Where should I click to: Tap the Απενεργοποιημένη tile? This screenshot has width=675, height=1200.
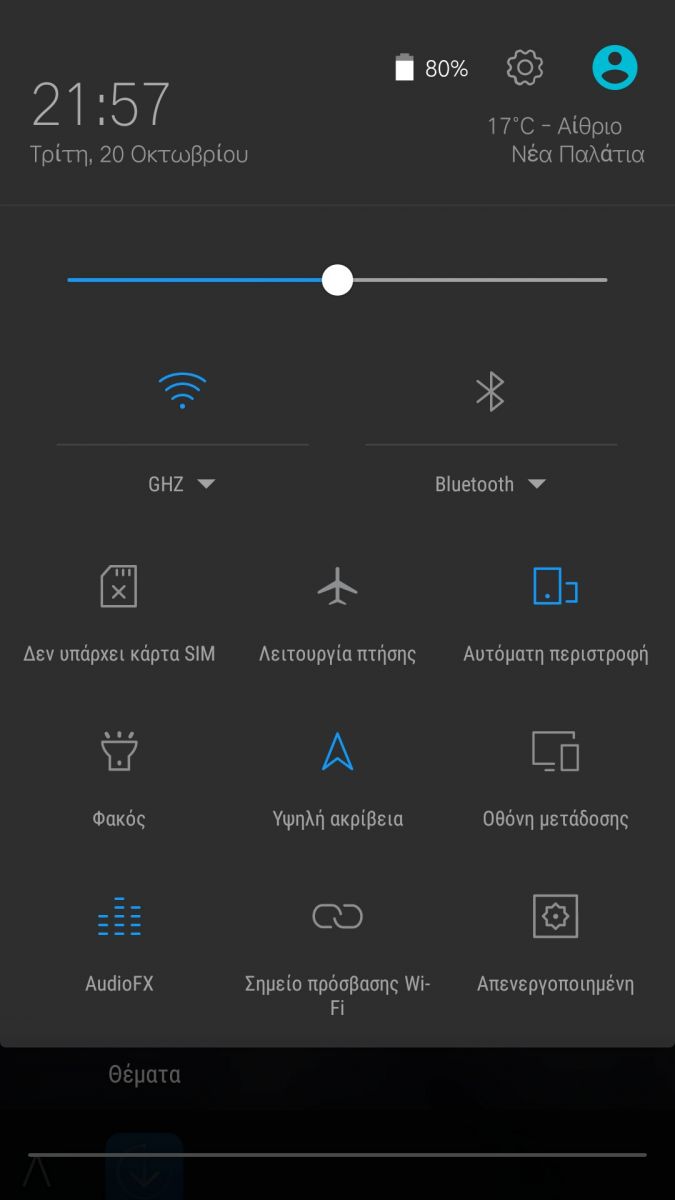pos(556,943)
